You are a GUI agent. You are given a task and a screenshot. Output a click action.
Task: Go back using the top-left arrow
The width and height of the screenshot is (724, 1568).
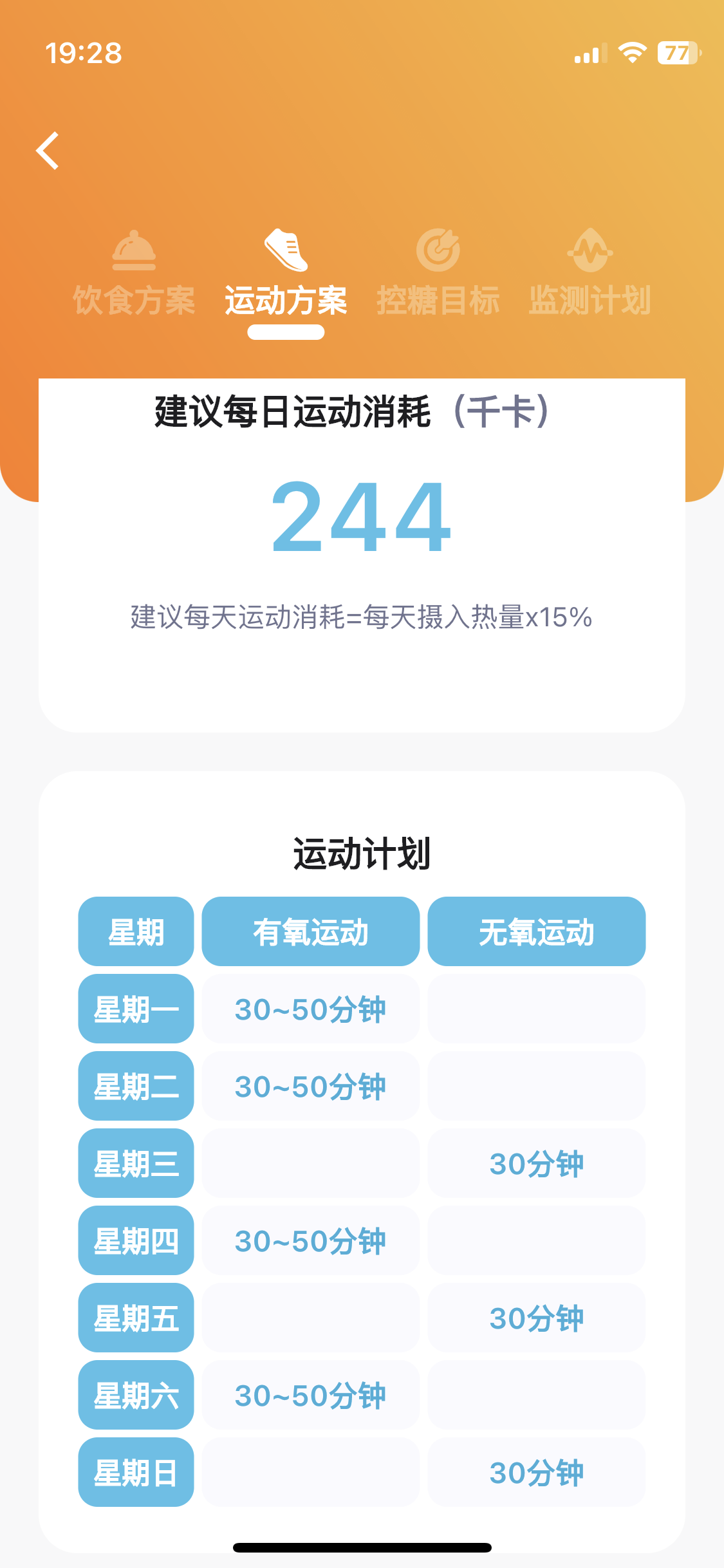coord(48,151)
